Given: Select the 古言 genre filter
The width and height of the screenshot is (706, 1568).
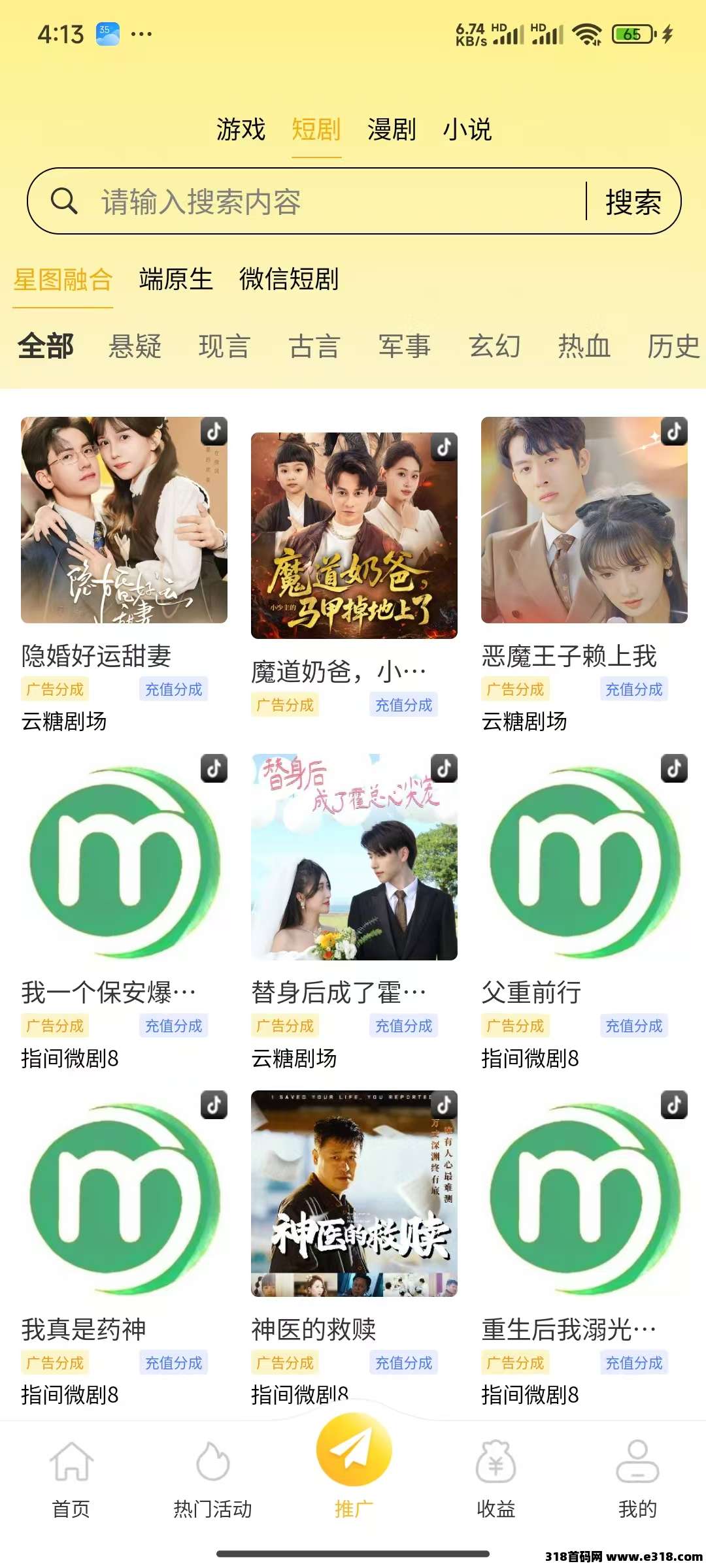Looking at the screenshot, I should [x=314, y=346].
